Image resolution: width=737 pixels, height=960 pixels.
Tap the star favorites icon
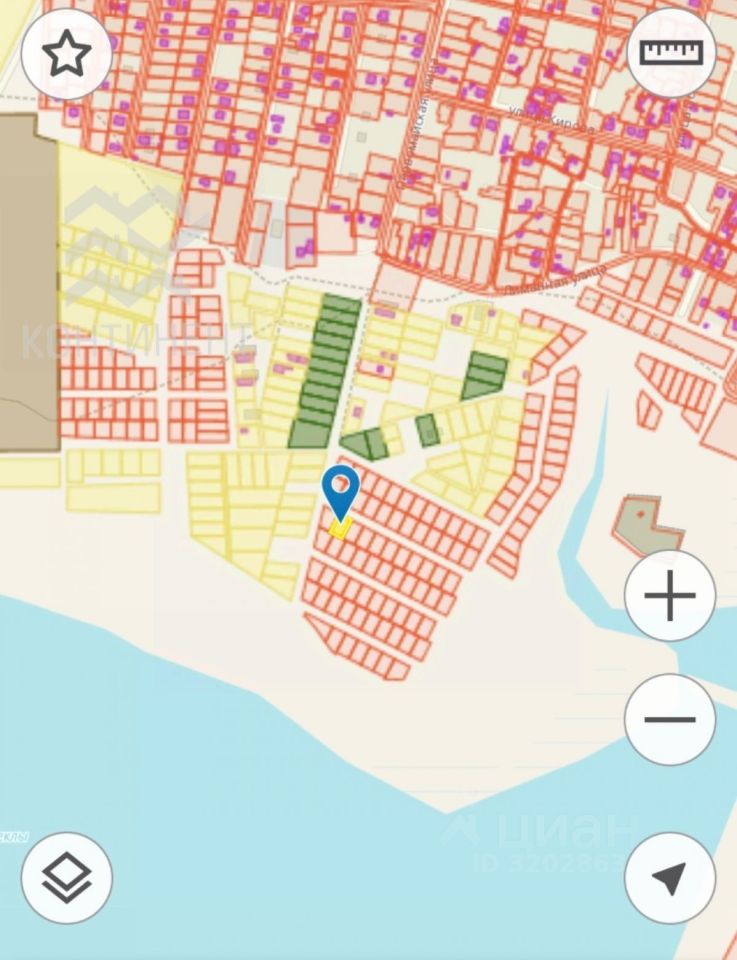67,54
